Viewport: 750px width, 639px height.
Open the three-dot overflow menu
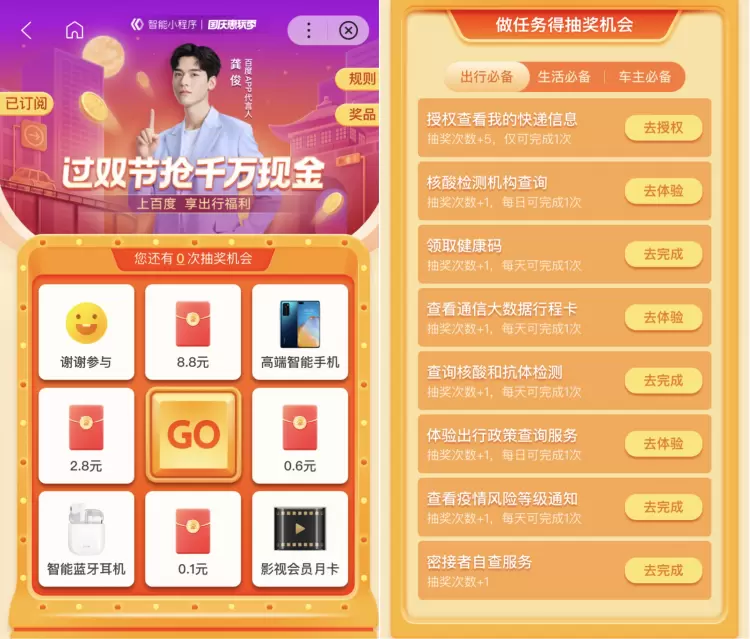pyautogui.click(x=309, y=30)
